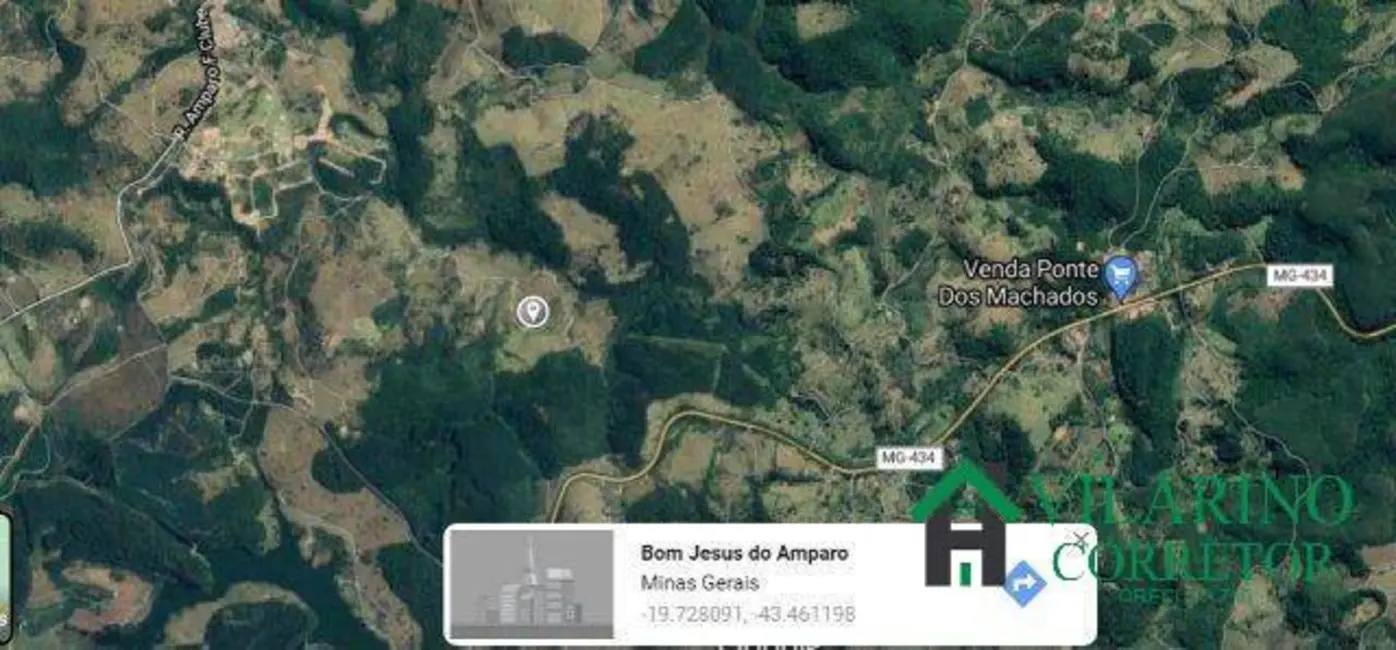Open the Bom Jesus do Amparo place photo
1396x650 pixels.
(531, 584)
